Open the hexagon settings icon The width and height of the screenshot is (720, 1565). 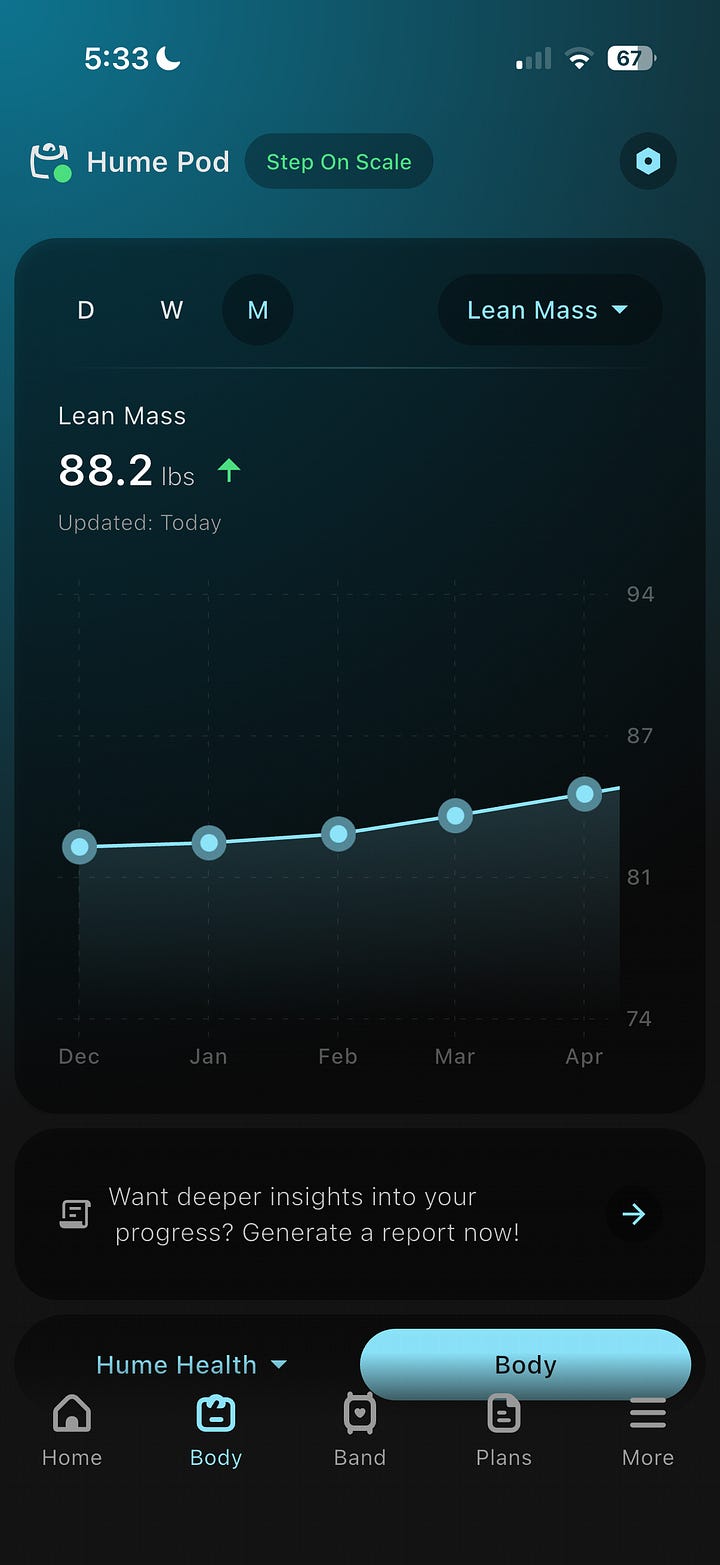[x=648, y=161]
